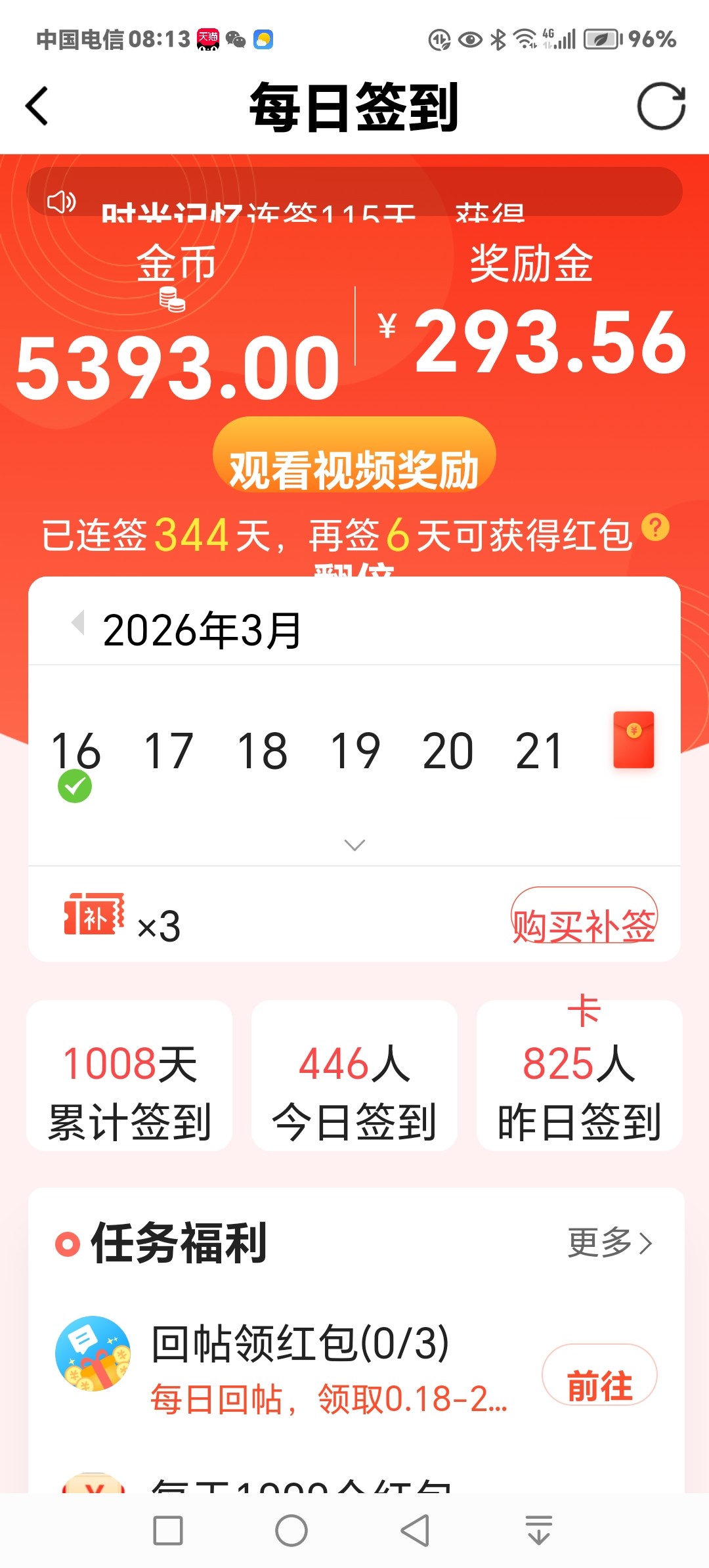Refresh the daily check-in page
Image resolution: width=709 pixels, height=1568 pixels.
660,106
